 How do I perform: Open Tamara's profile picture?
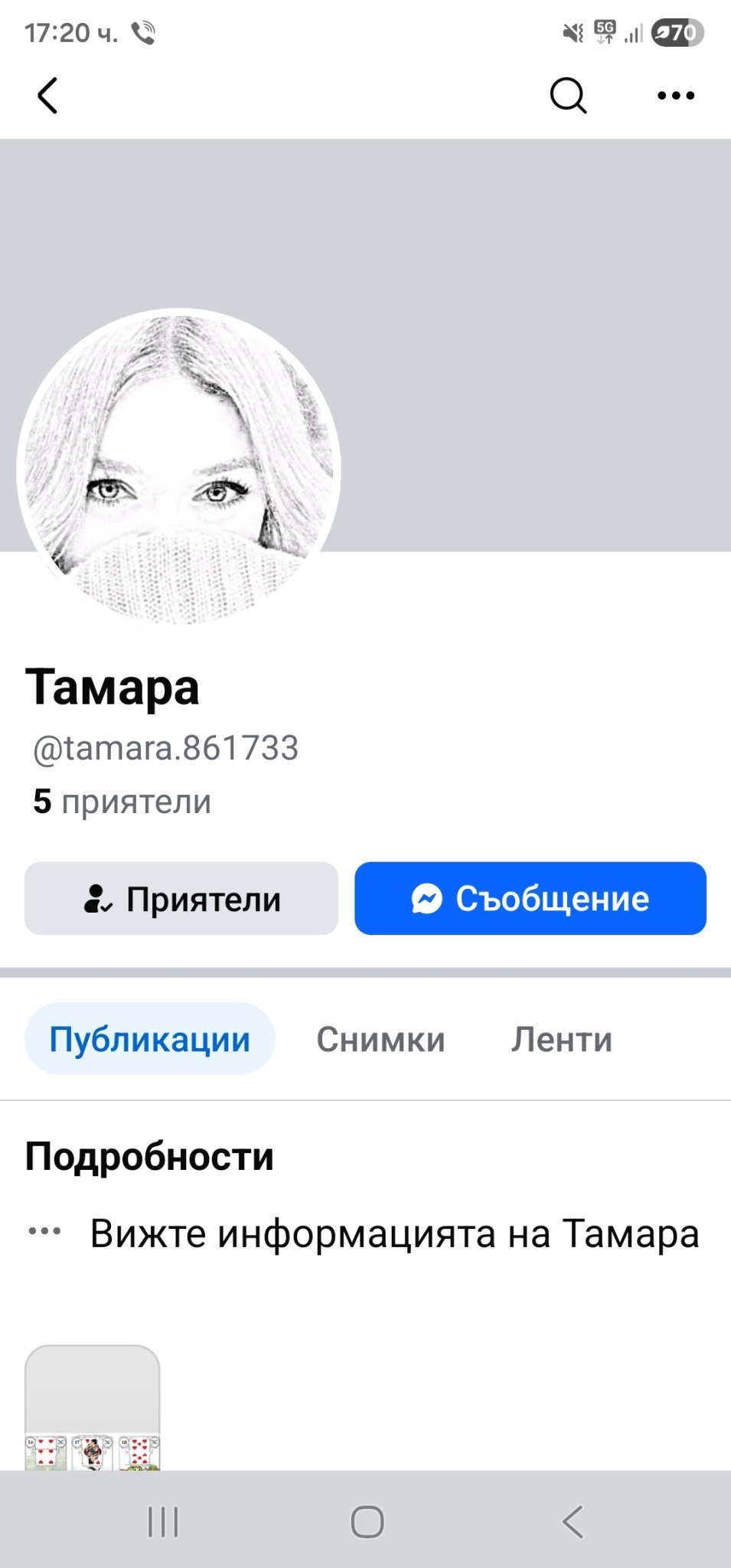click(178, 469)
